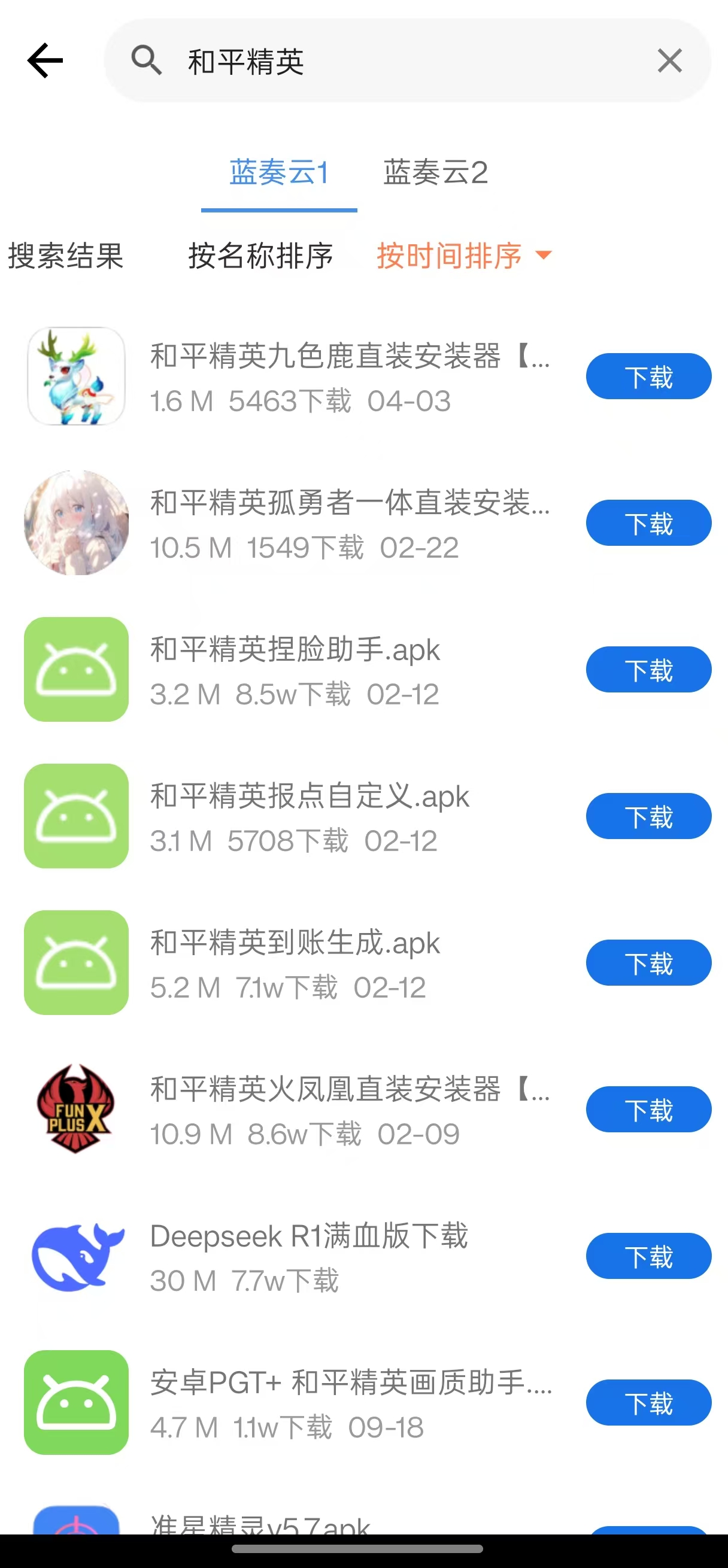Select the 蓝奏云1 tab
This screenshot has width=728, height=1568.
pyautogui.click(x=278, y=172)
